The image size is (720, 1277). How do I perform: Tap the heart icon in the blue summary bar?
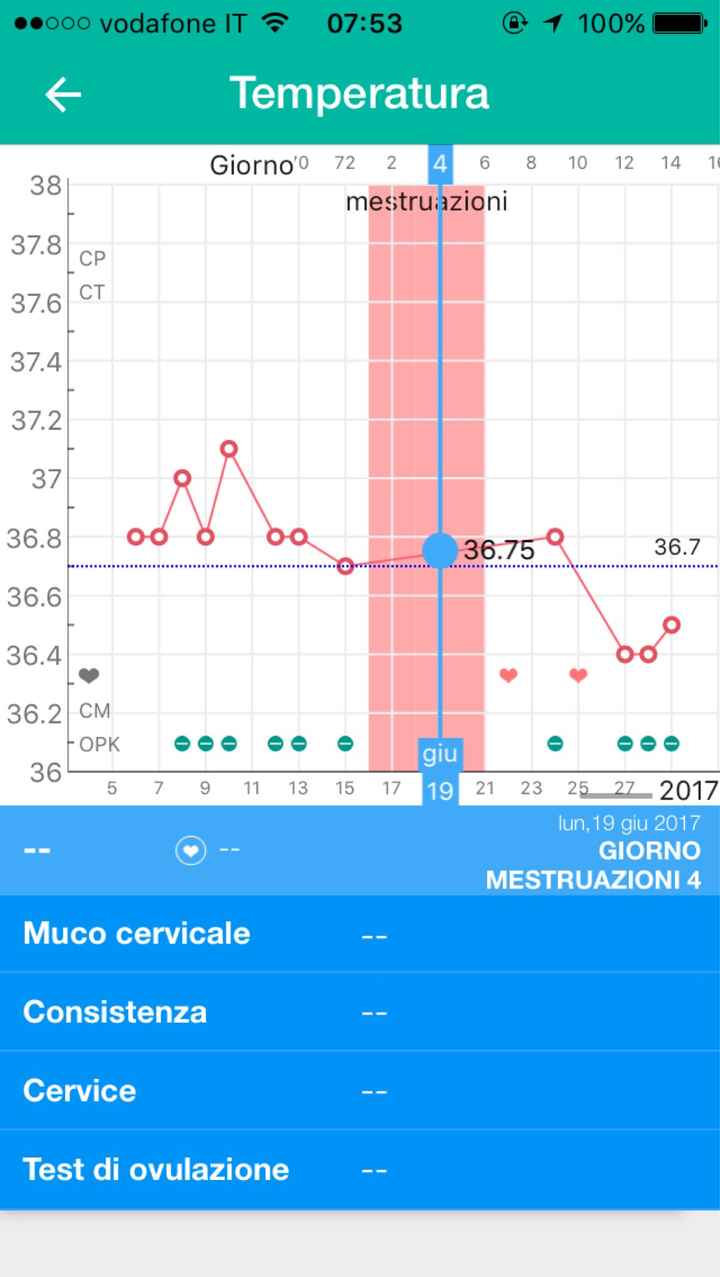190,851
